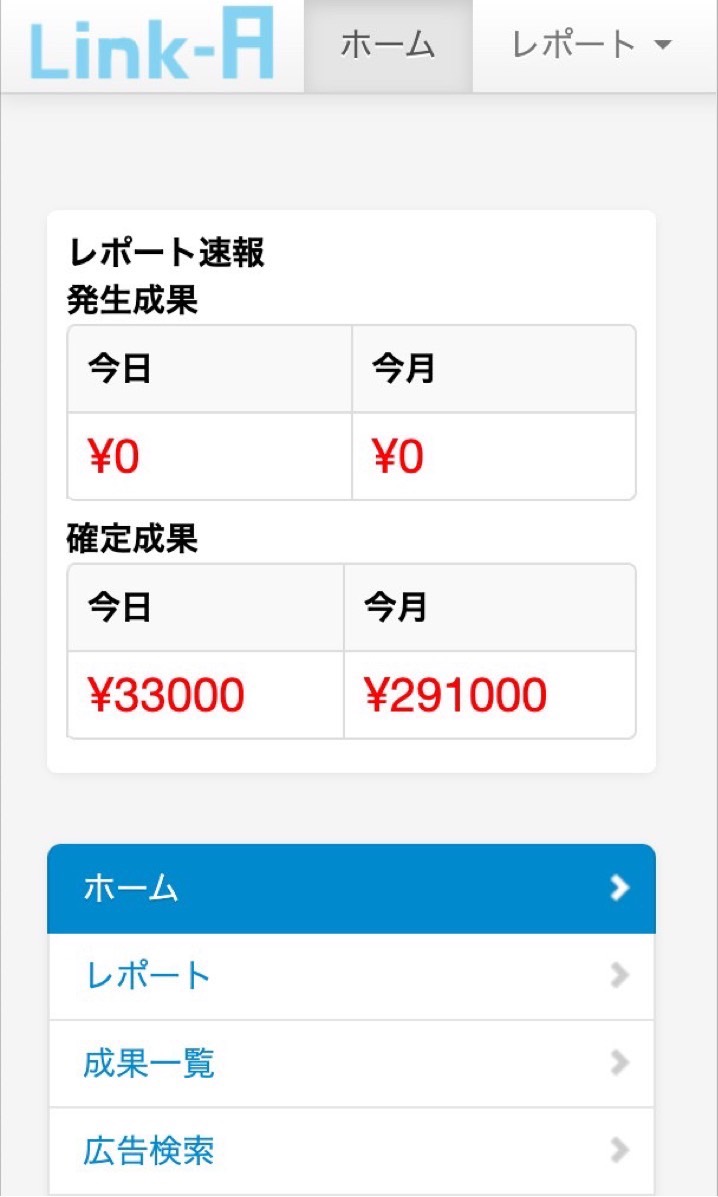This screenshot has width=718, height=1197.
Task: Open the 成果一覧 menu row
Action: pyautogui.click(x=352, y=1063)
